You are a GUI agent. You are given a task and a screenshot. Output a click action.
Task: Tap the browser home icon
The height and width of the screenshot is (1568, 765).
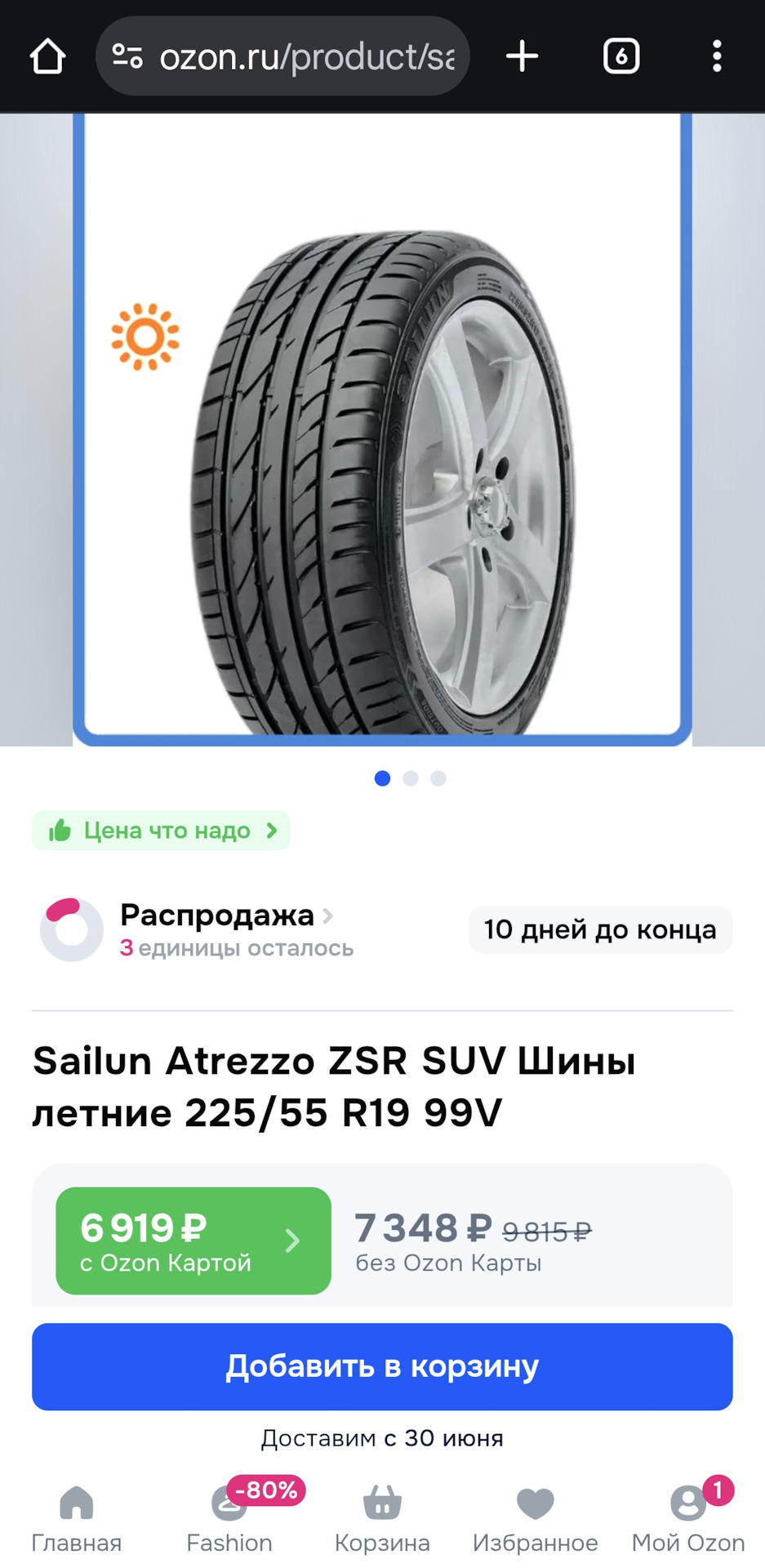point(47,56)
